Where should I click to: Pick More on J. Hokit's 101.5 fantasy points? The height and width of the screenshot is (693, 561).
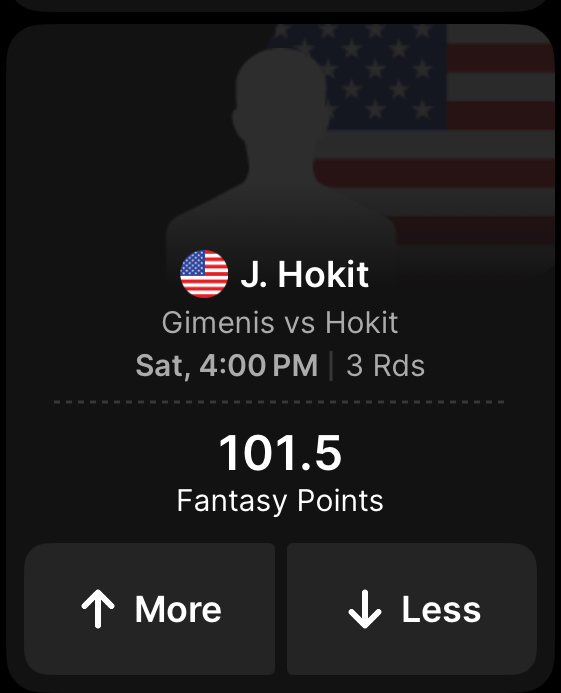pyautogui.click(x=149, y=609)
